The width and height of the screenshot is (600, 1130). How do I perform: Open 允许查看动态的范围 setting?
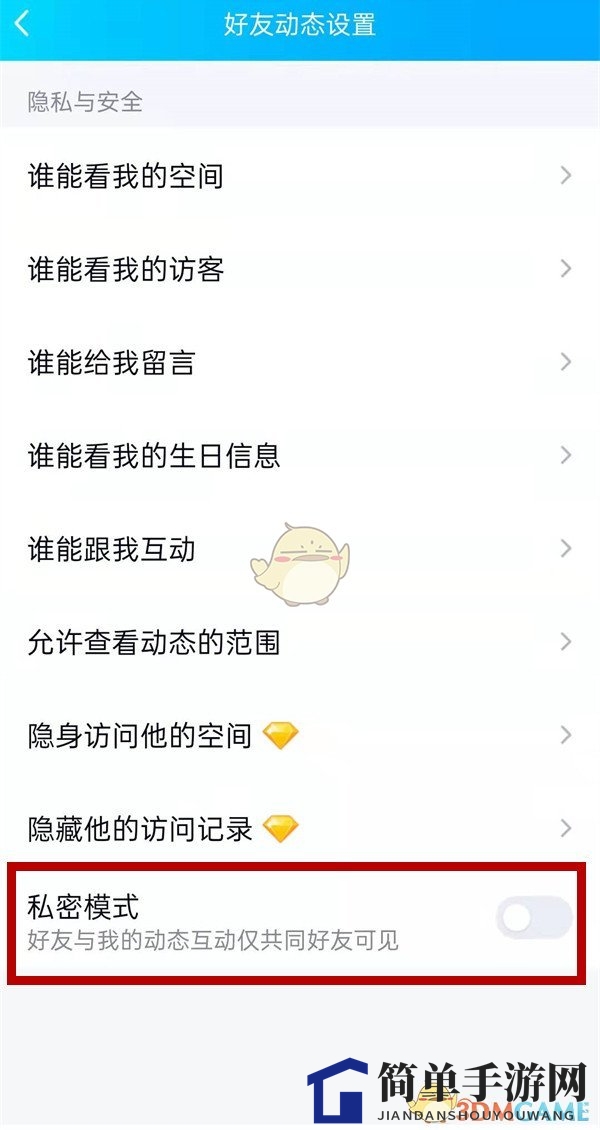click(300, 642)
